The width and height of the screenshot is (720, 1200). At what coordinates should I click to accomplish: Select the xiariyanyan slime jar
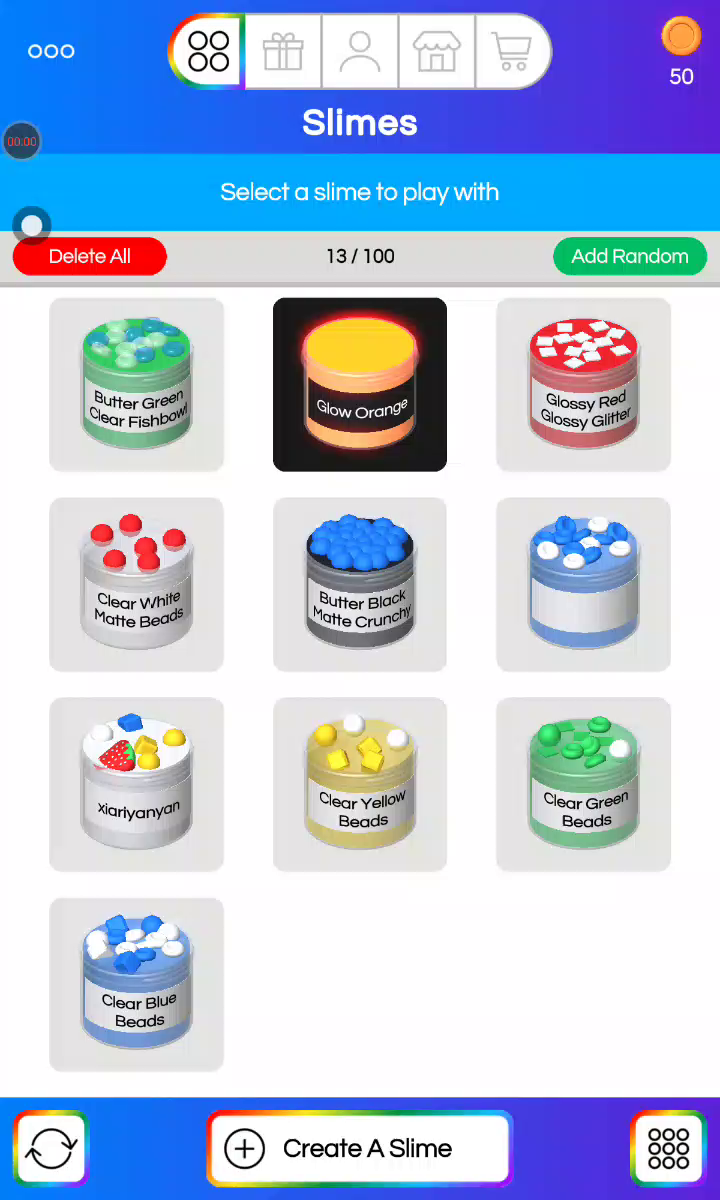137,785
